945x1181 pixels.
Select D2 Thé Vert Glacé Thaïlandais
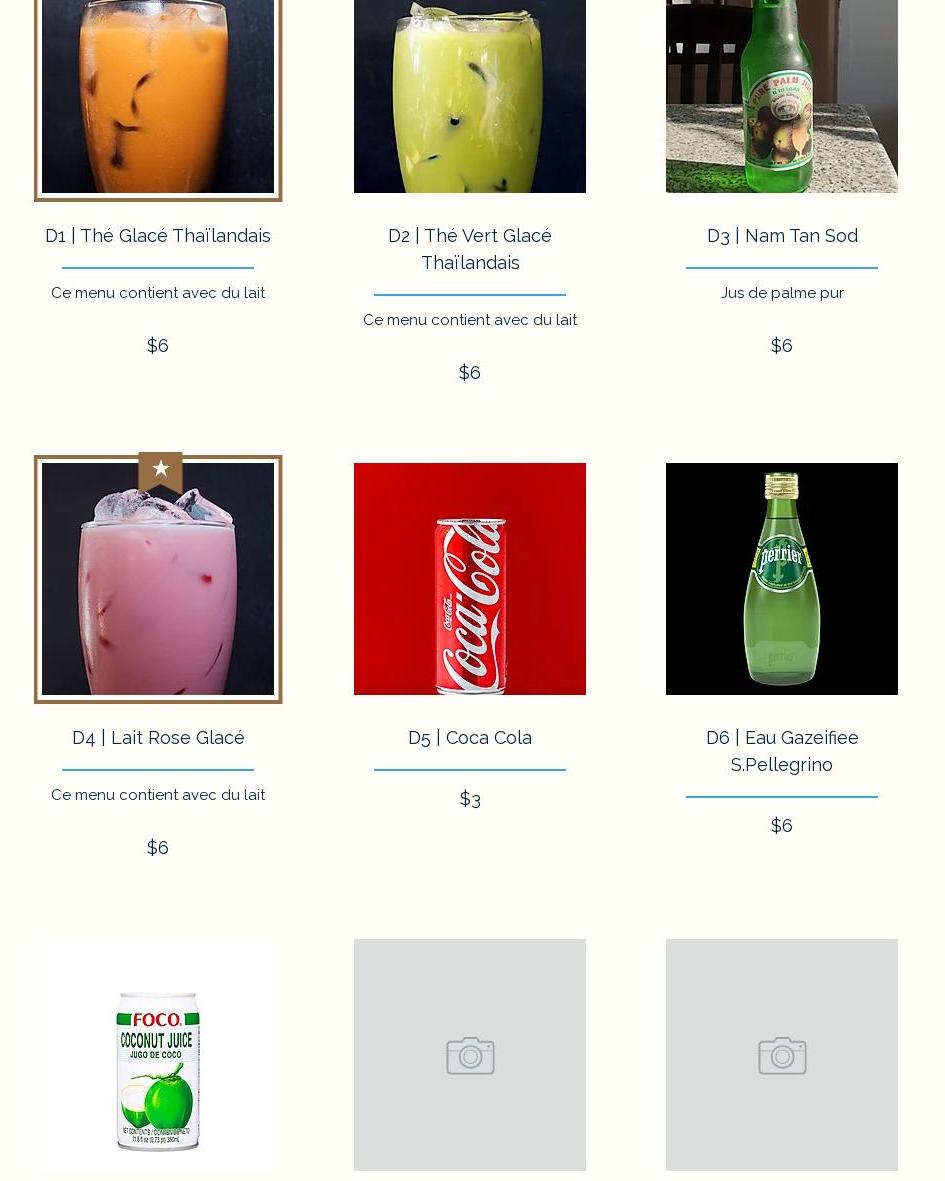click(x=470, y=248)
